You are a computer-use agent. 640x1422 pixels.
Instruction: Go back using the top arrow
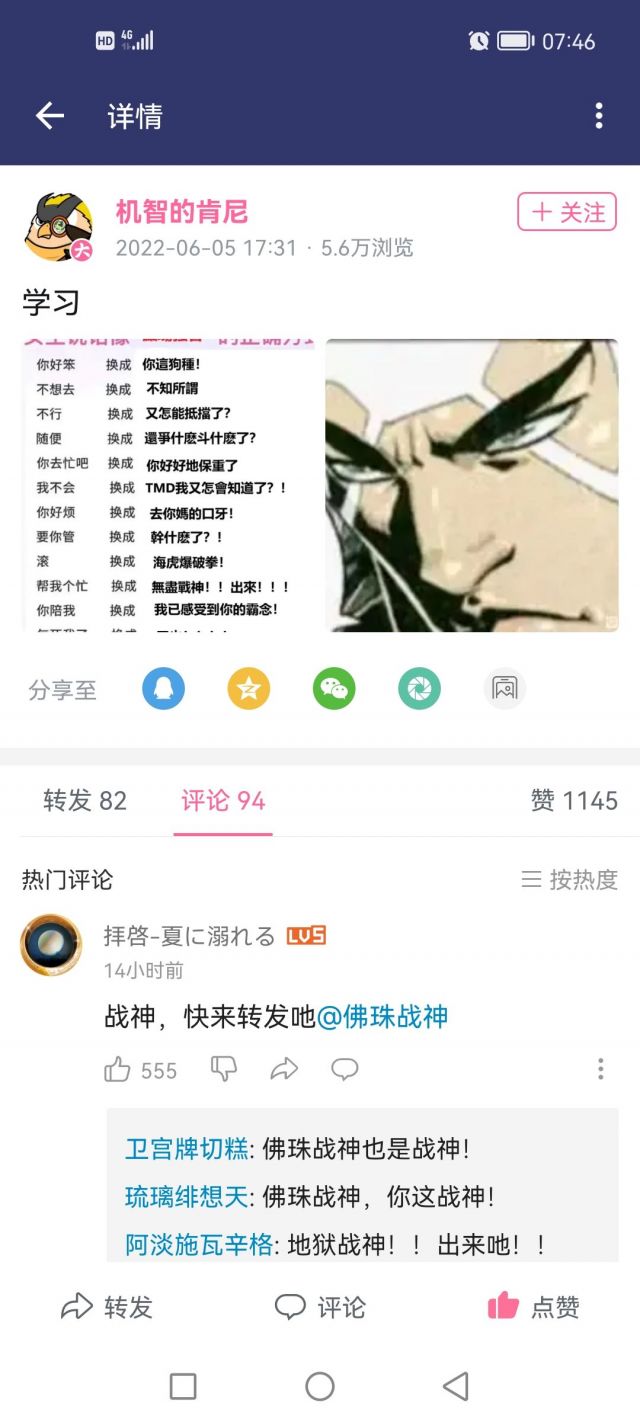tap(50, 116)
